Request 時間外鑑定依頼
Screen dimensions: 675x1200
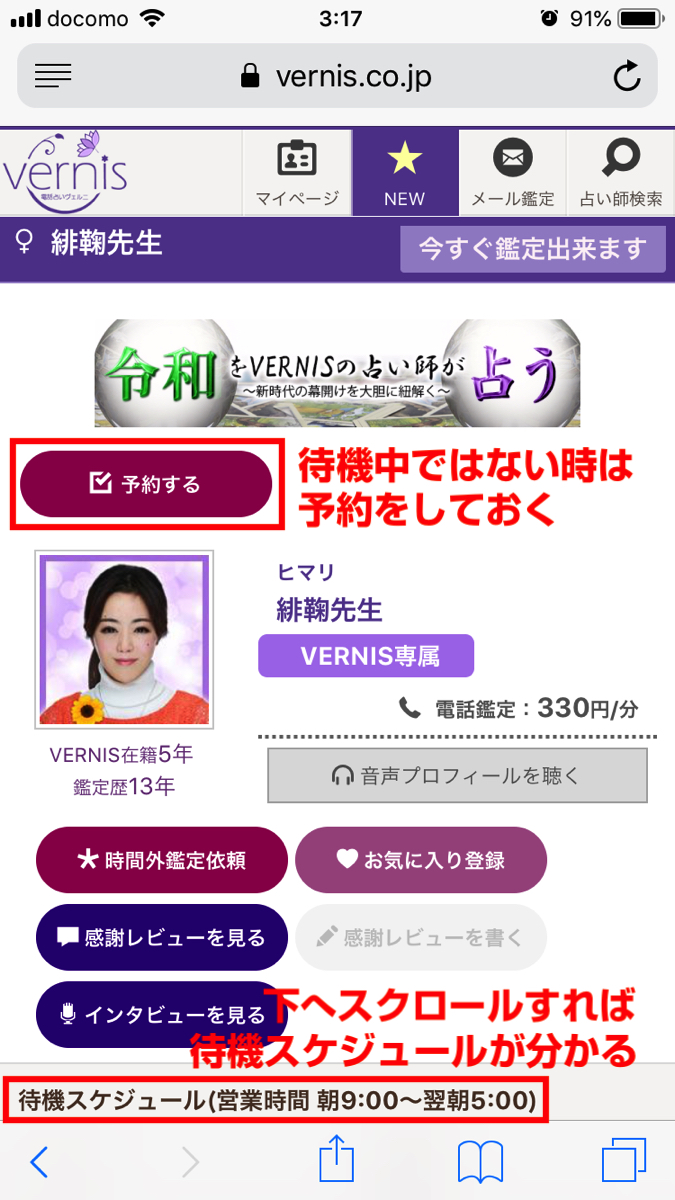click(161, 859)
